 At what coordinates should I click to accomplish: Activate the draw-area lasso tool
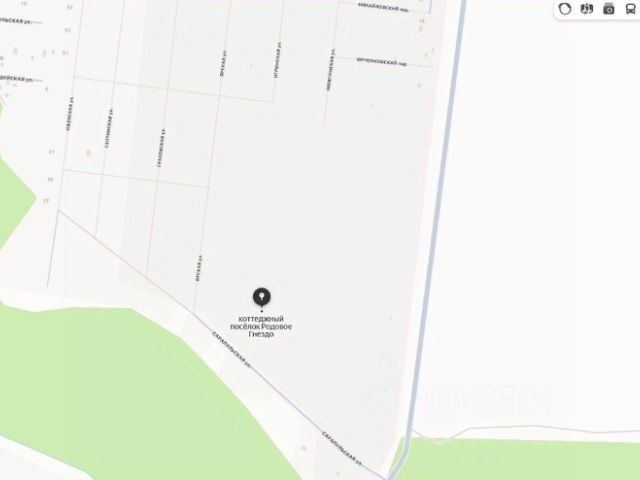[565, 8]
